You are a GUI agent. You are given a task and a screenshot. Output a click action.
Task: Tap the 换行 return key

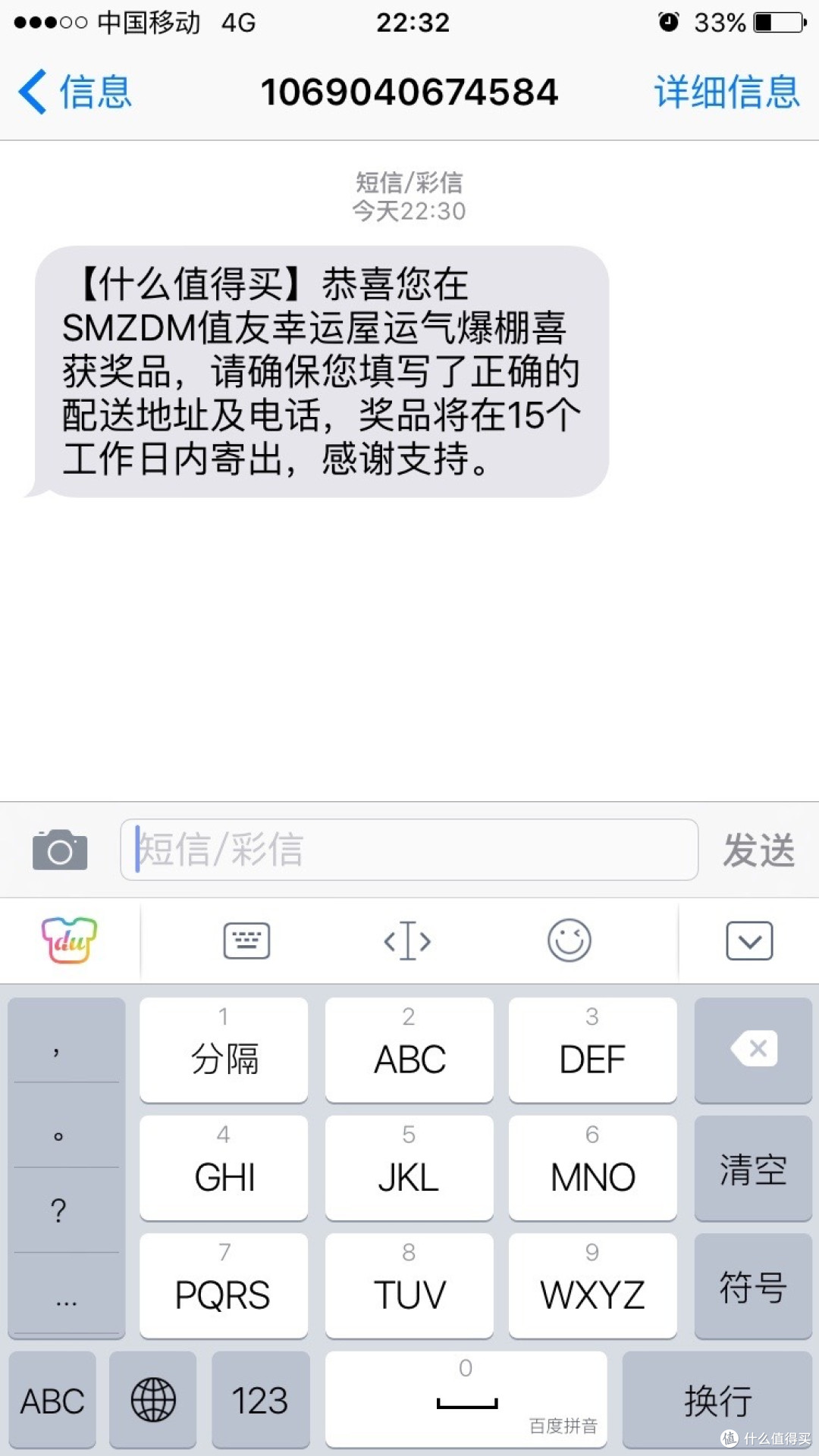tap(717, 1400)
